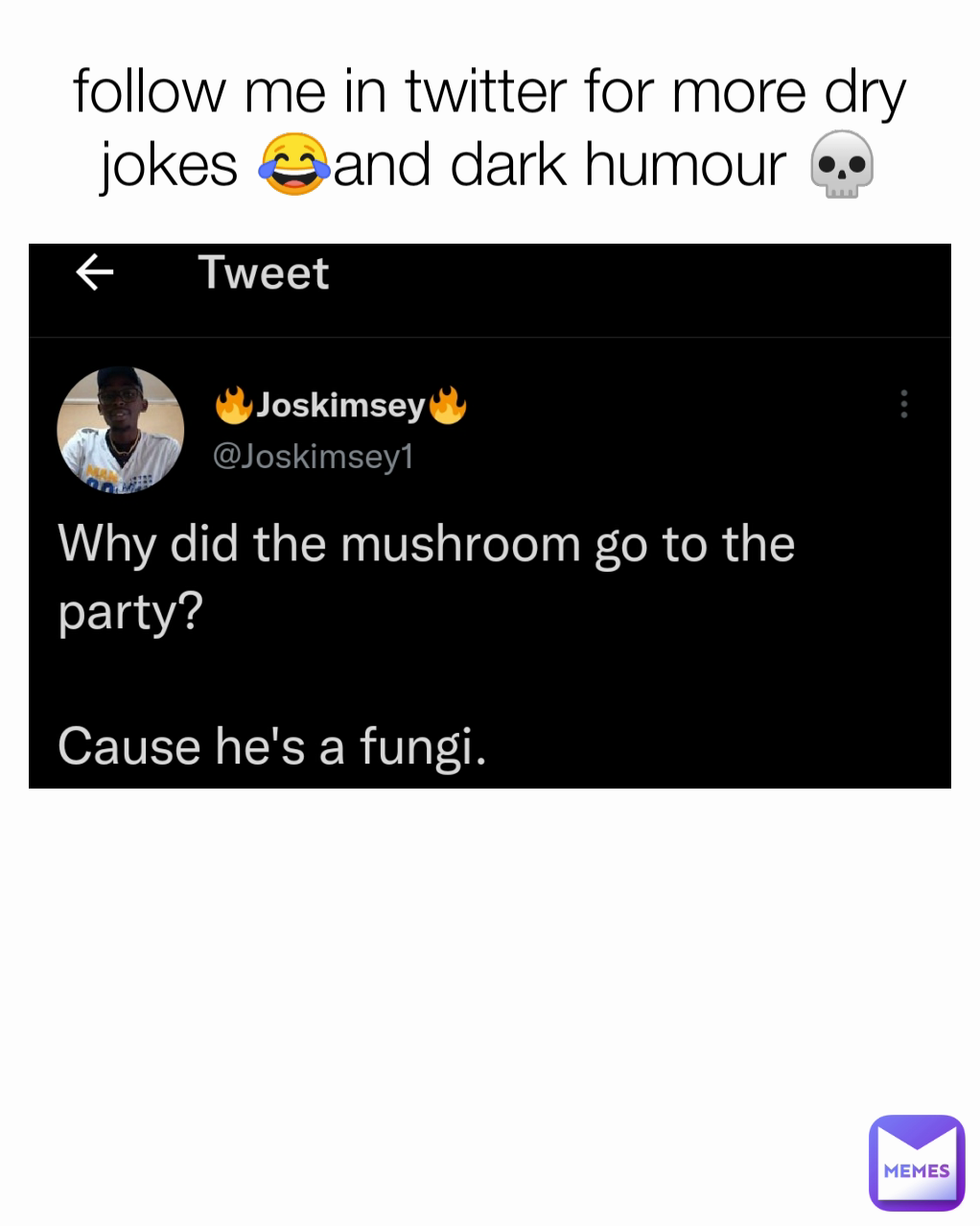980x1226 pixels.
Task: Select the Tweet header title
Action: click(265, 273)
